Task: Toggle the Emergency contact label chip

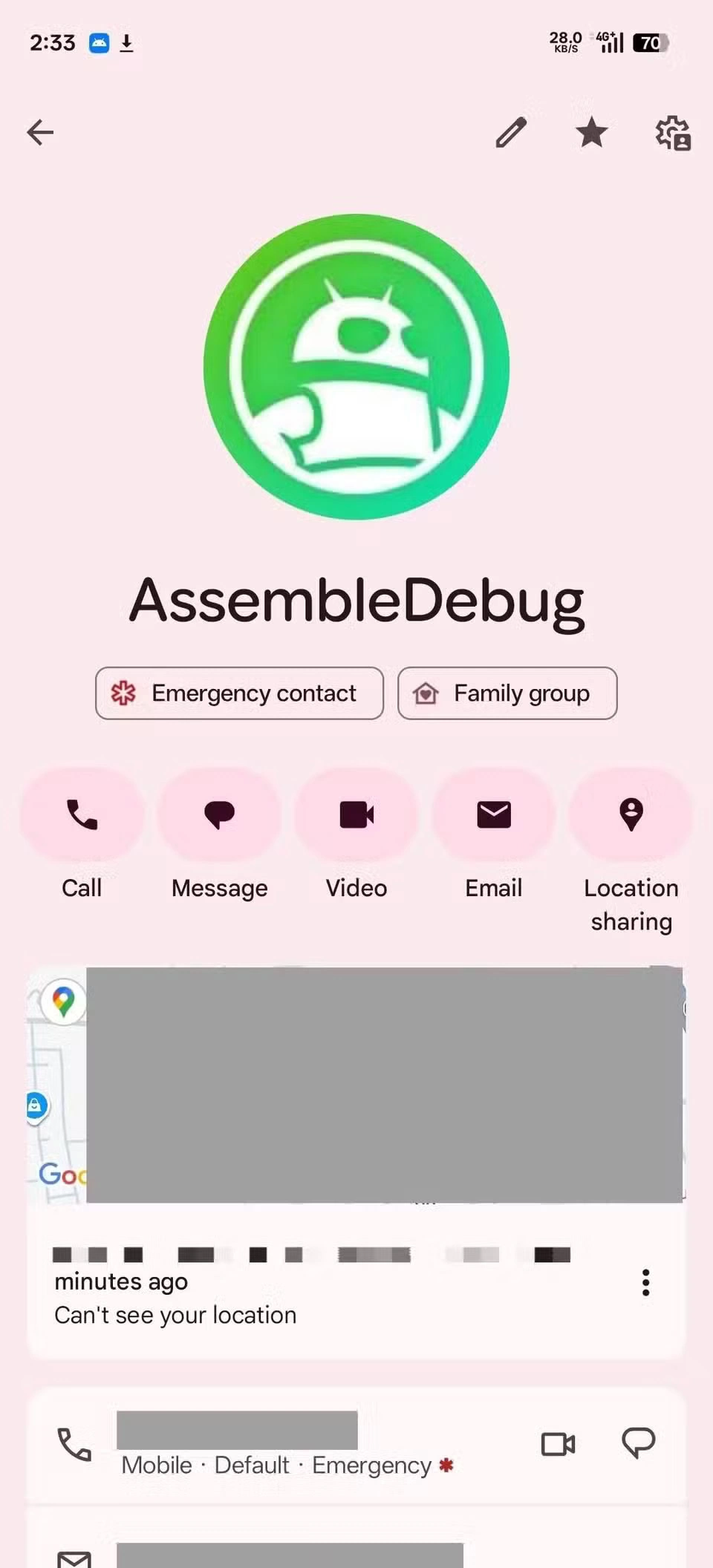Action: click(238, 693)
